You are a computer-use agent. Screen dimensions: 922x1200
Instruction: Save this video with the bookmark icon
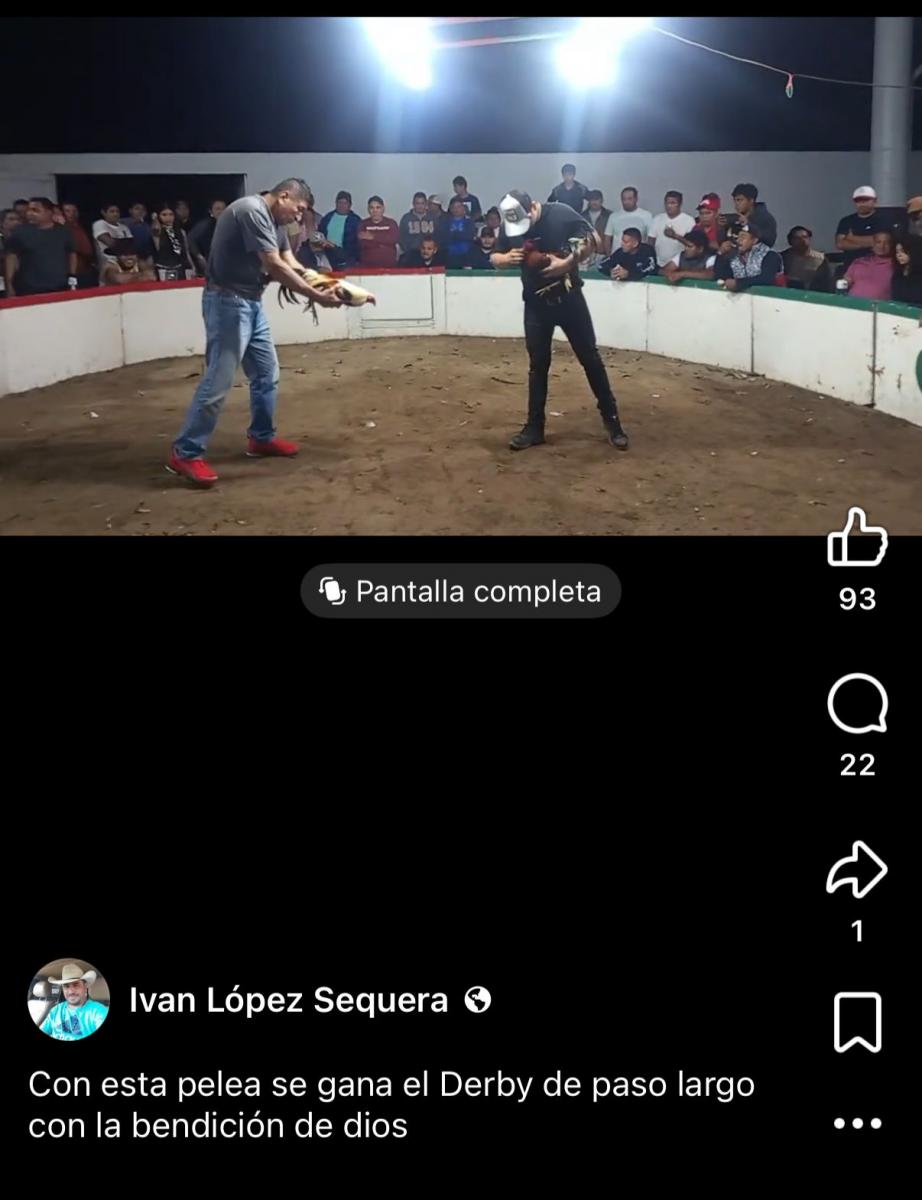pos(857,1022)
